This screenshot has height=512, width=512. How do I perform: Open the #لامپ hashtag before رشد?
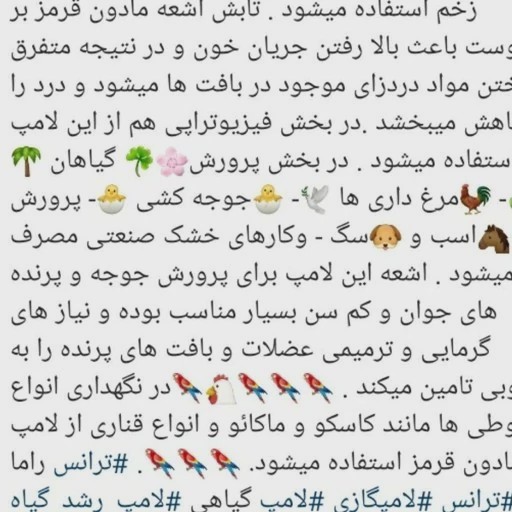(x=148, y=502)
